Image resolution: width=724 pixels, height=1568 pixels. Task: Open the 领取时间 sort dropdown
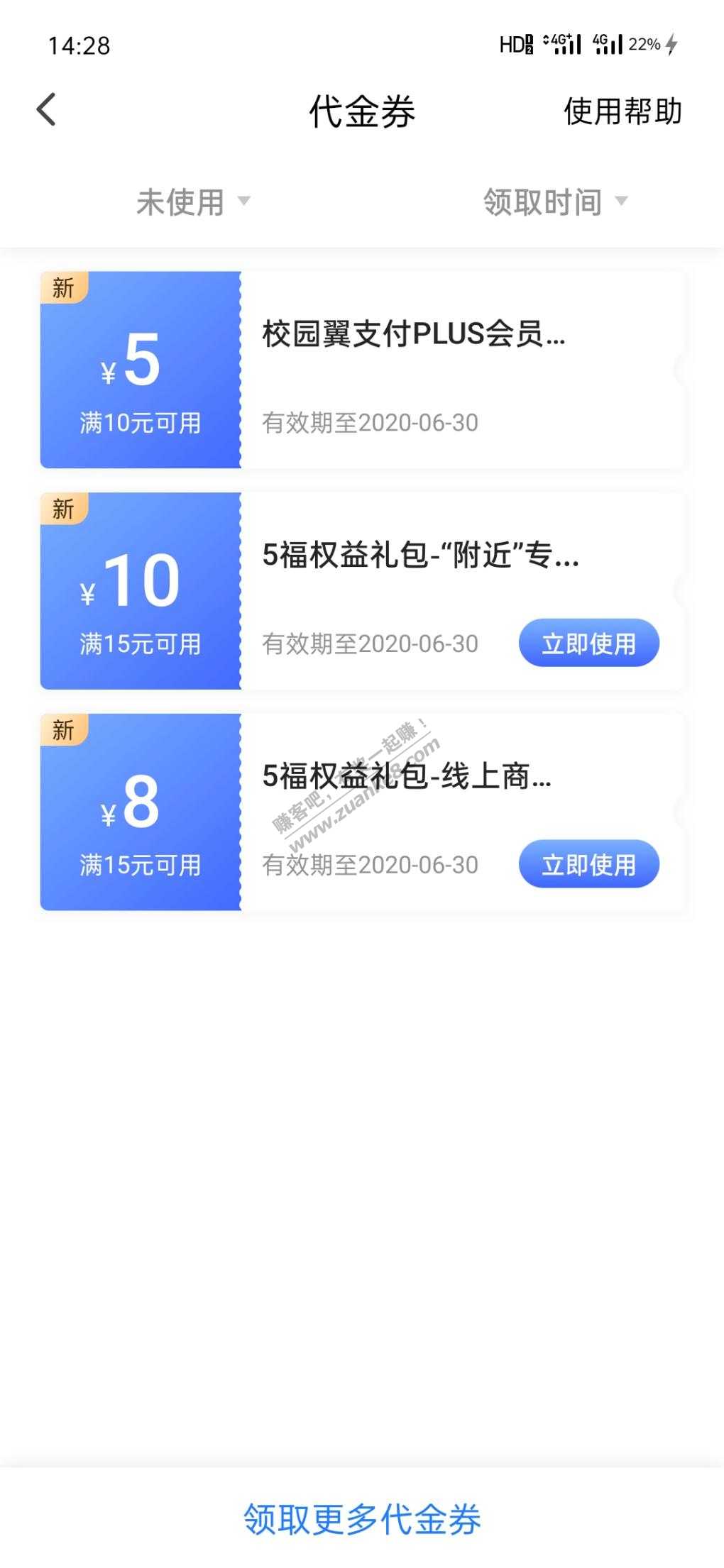pyautogui.click(x=555, y=202)
